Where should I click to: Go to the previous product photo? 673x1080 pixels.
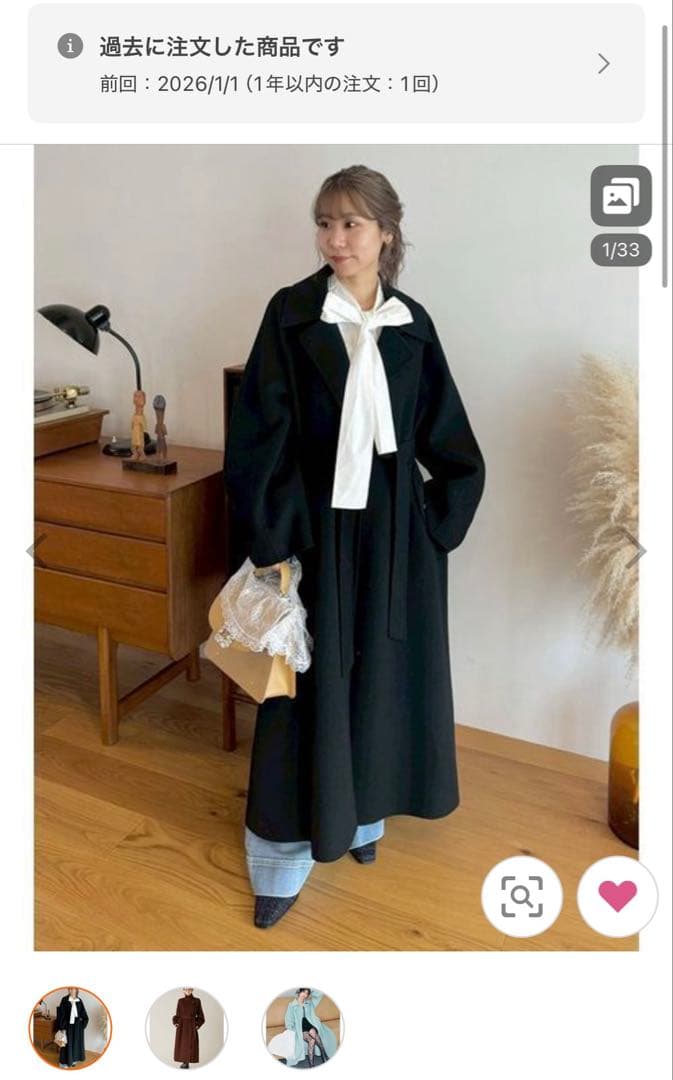point(37,548)
